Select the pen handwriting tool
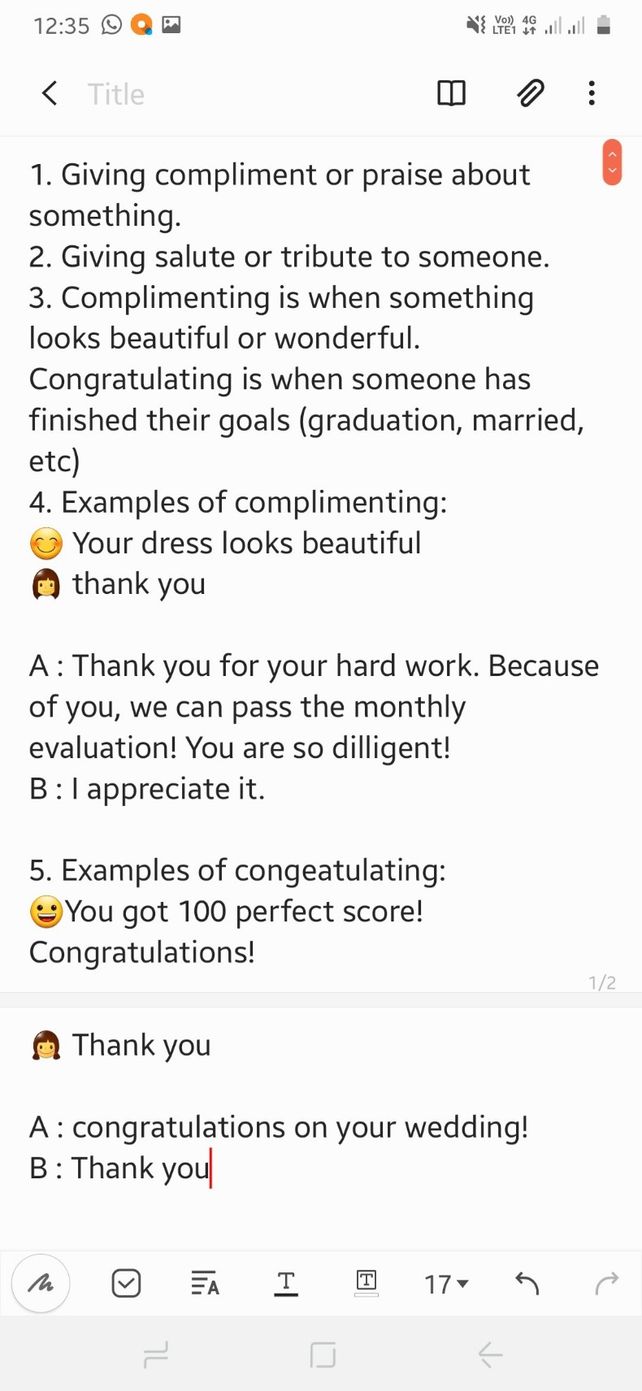 point(41,1283)
